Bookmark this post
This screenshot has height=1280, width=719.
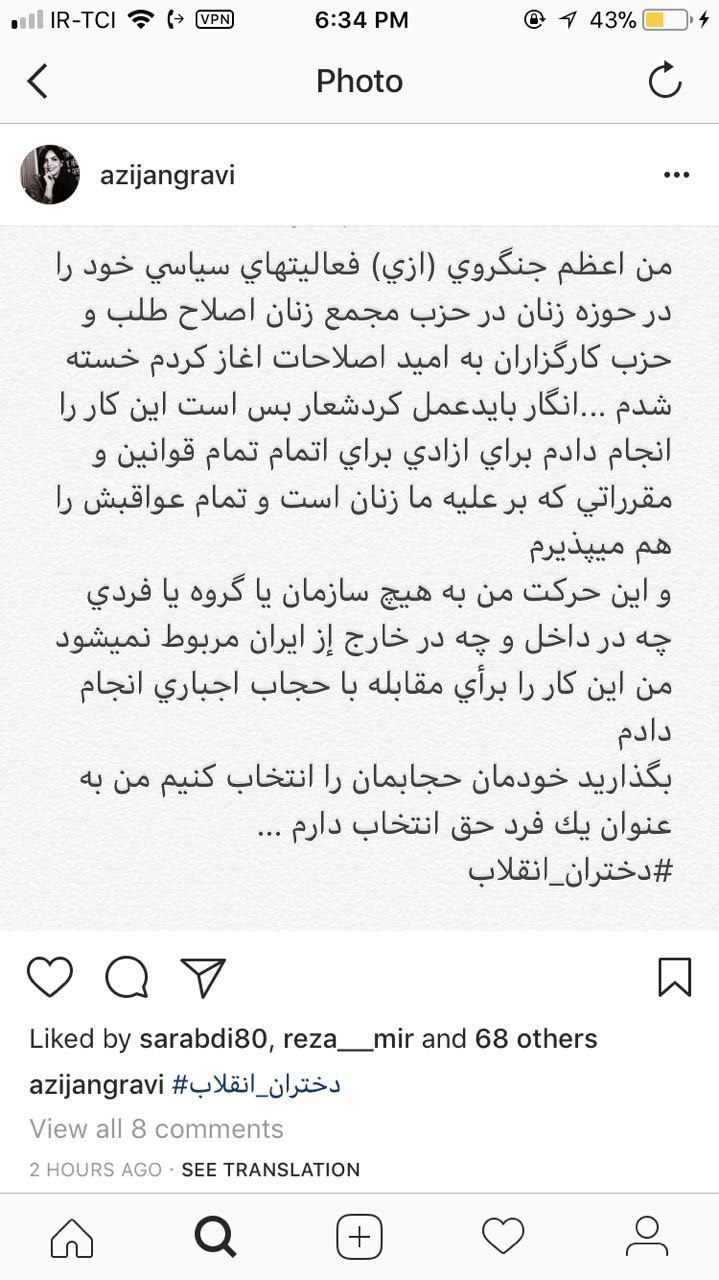pos(675,977)
